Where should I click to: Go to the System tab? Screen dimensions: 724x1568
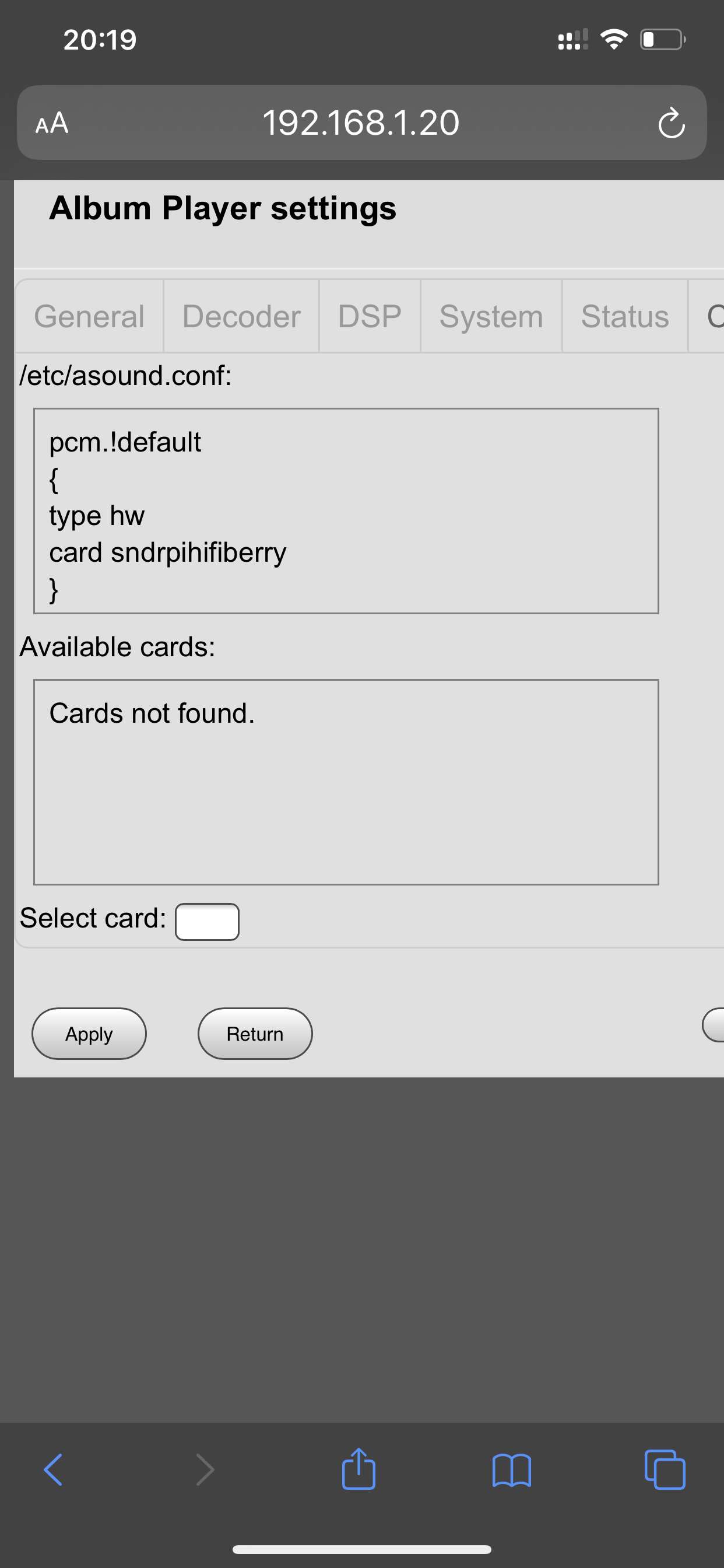(x=491, y=316)
